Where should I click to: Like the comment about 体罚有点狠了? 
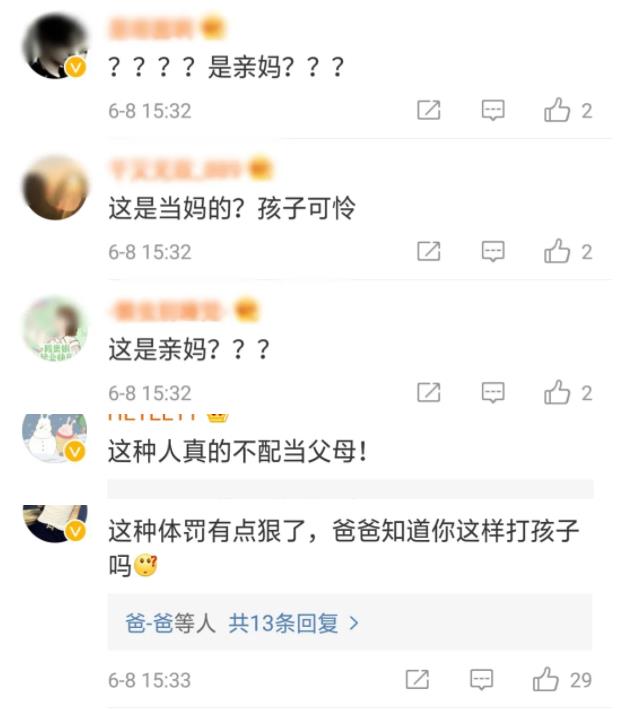click(x=546, y=680)
